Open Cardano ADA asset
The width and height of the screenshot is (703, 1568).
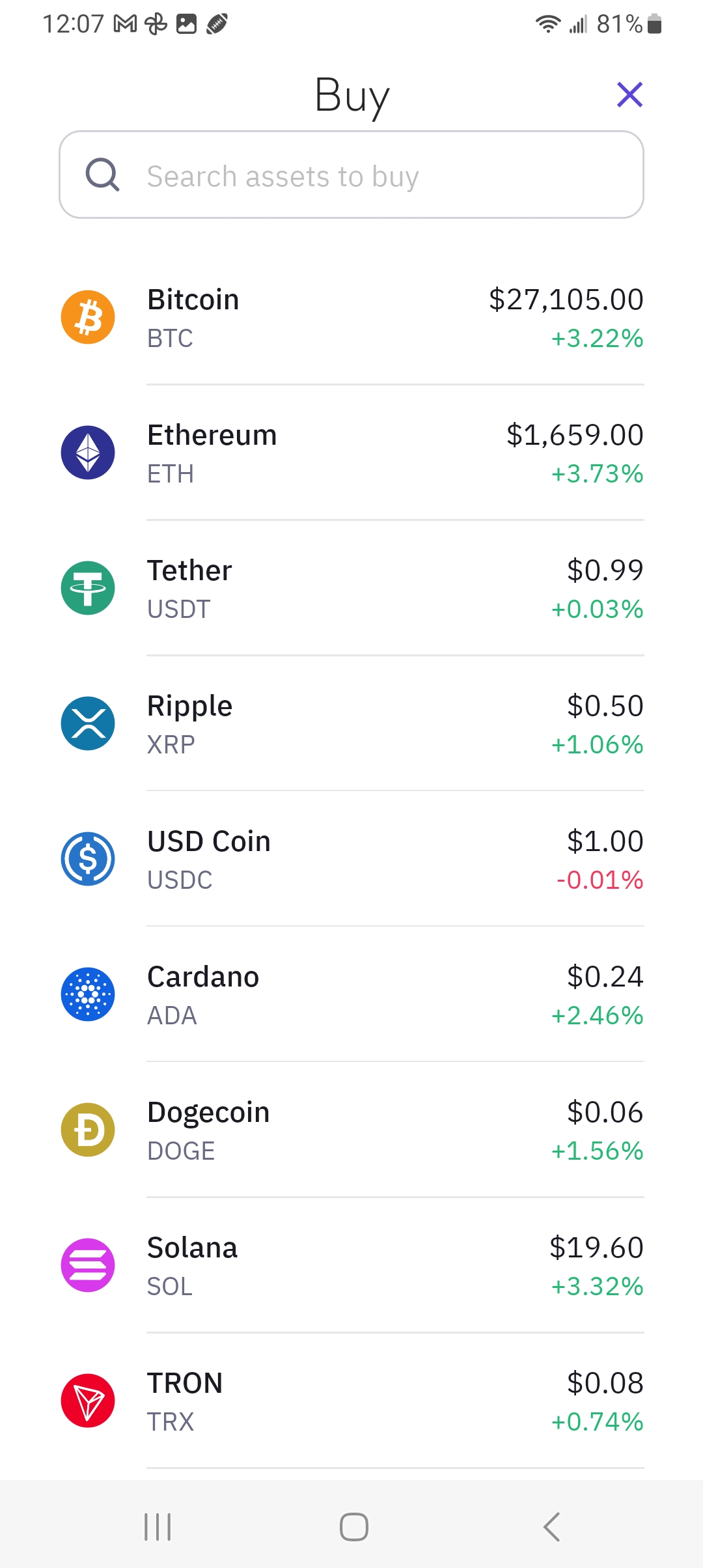point(351,996)
